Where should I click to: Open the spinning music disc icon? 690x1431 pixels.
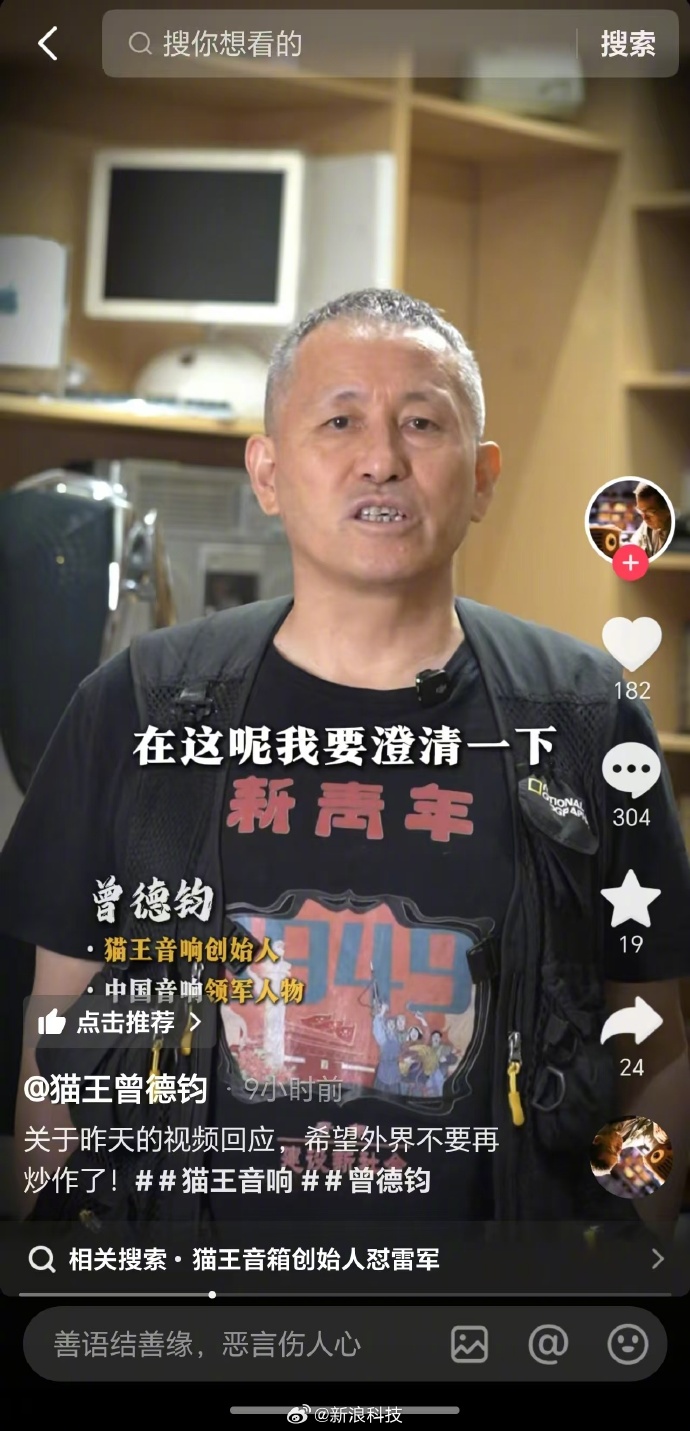point(631,1156)
